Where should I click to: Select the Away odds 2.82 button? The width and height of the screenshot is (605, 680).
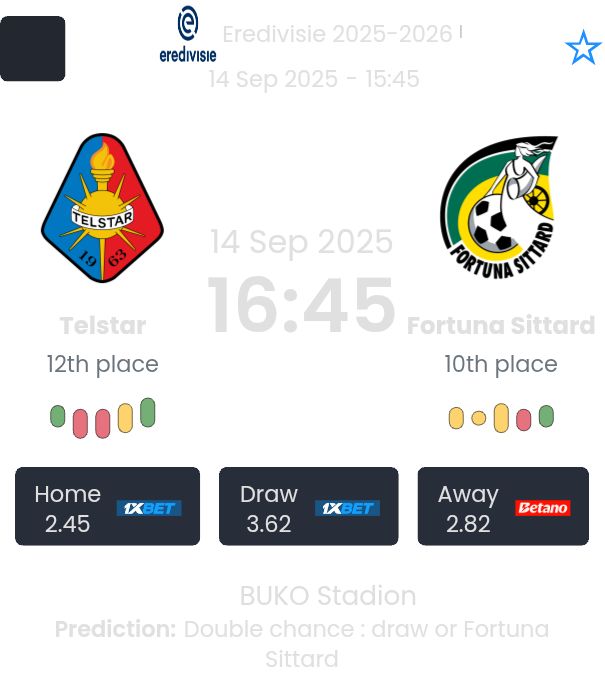point(503,507)
